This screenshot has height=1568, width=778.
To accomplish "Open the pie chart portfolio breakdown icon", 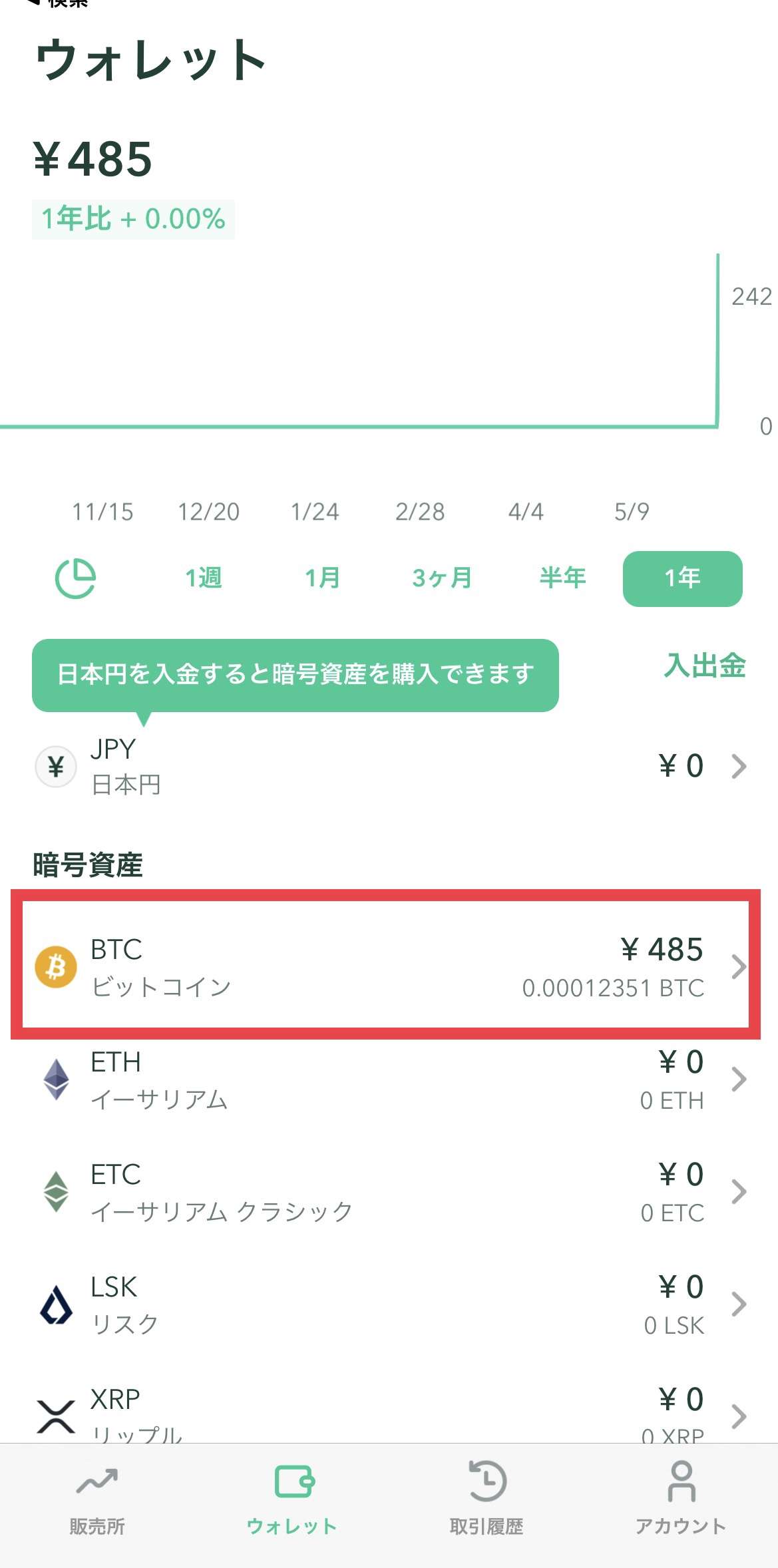I will (75, 578).
